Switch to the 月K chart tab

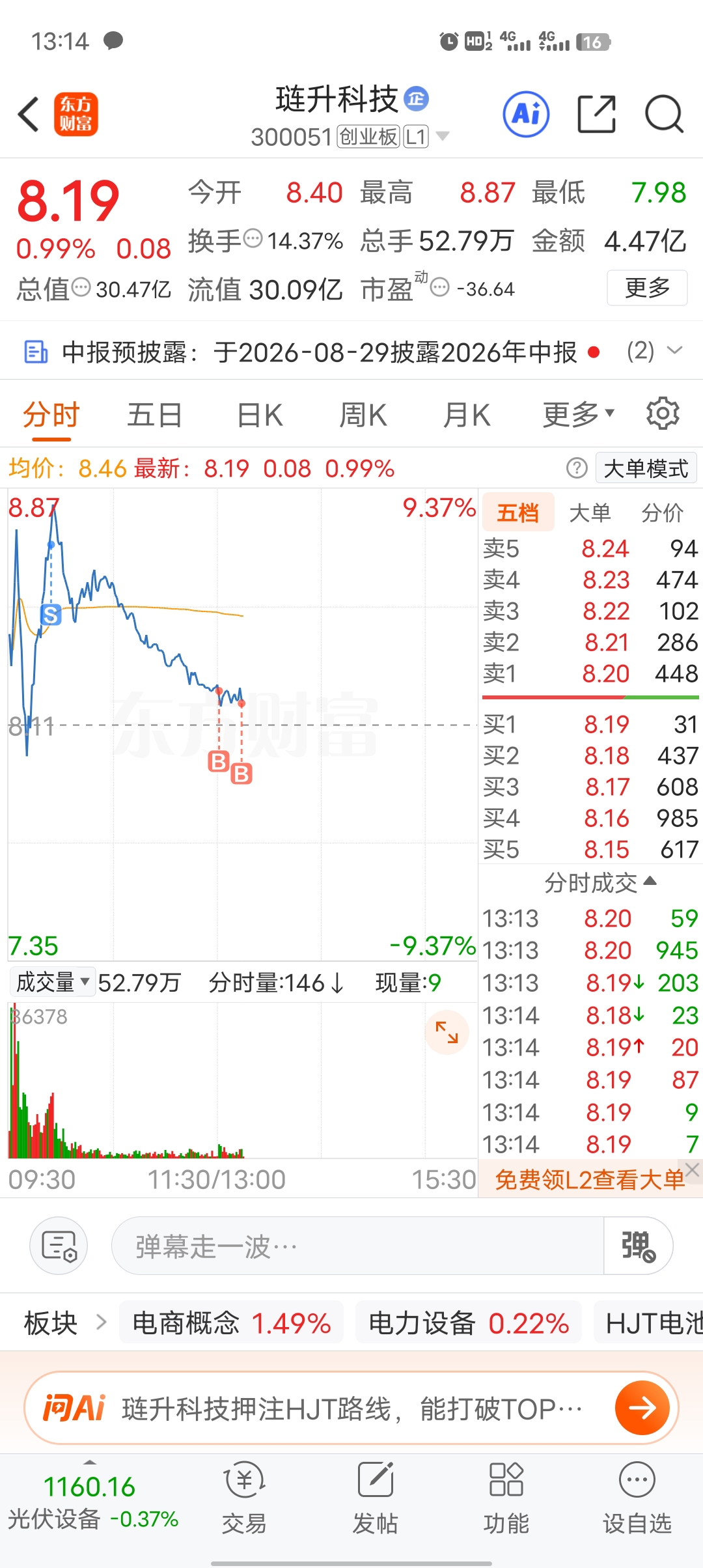pyautogui.click(x=466, y=415)
